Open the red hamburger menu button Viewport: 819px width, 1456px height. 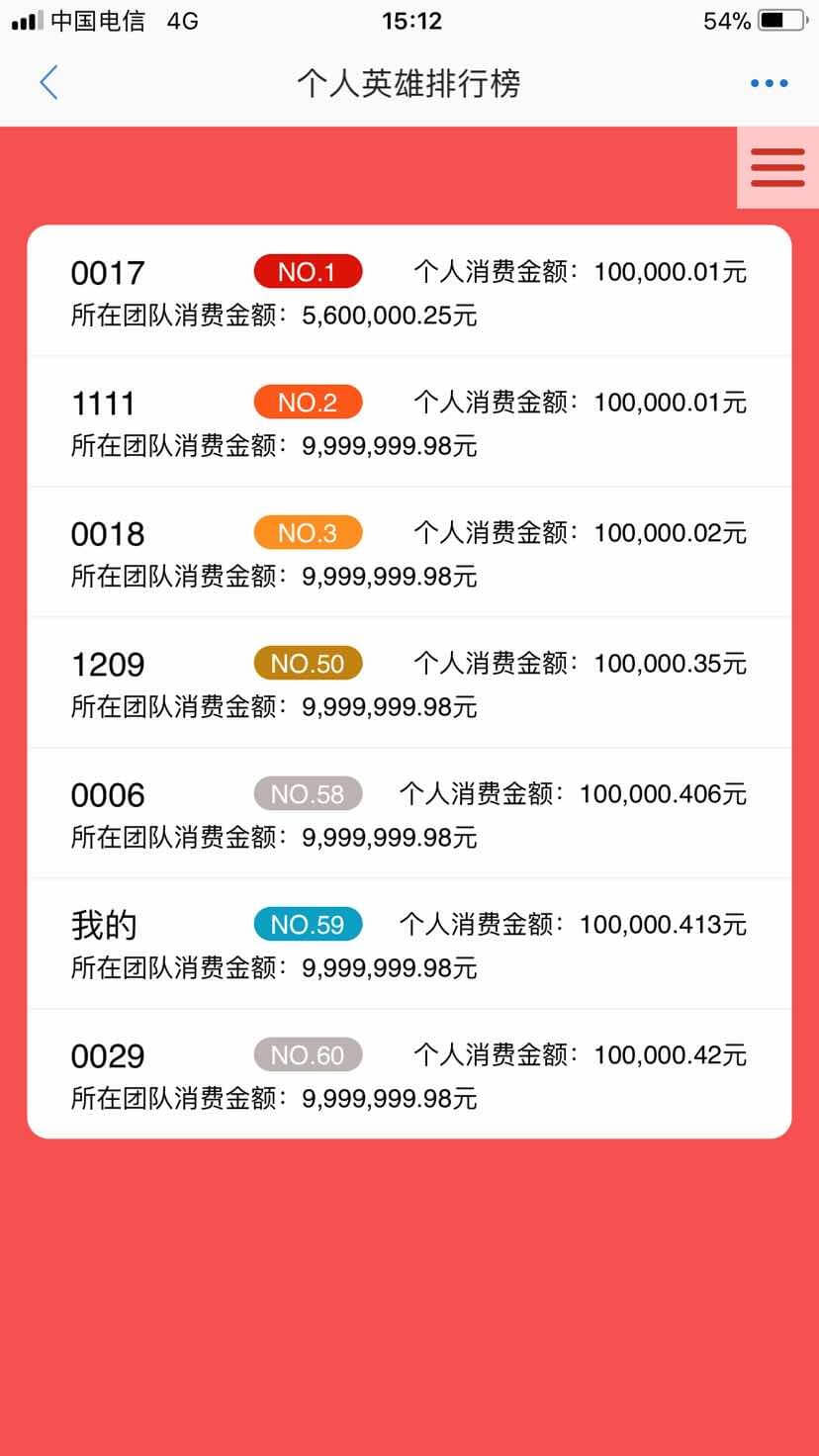(x=777, y=167)
